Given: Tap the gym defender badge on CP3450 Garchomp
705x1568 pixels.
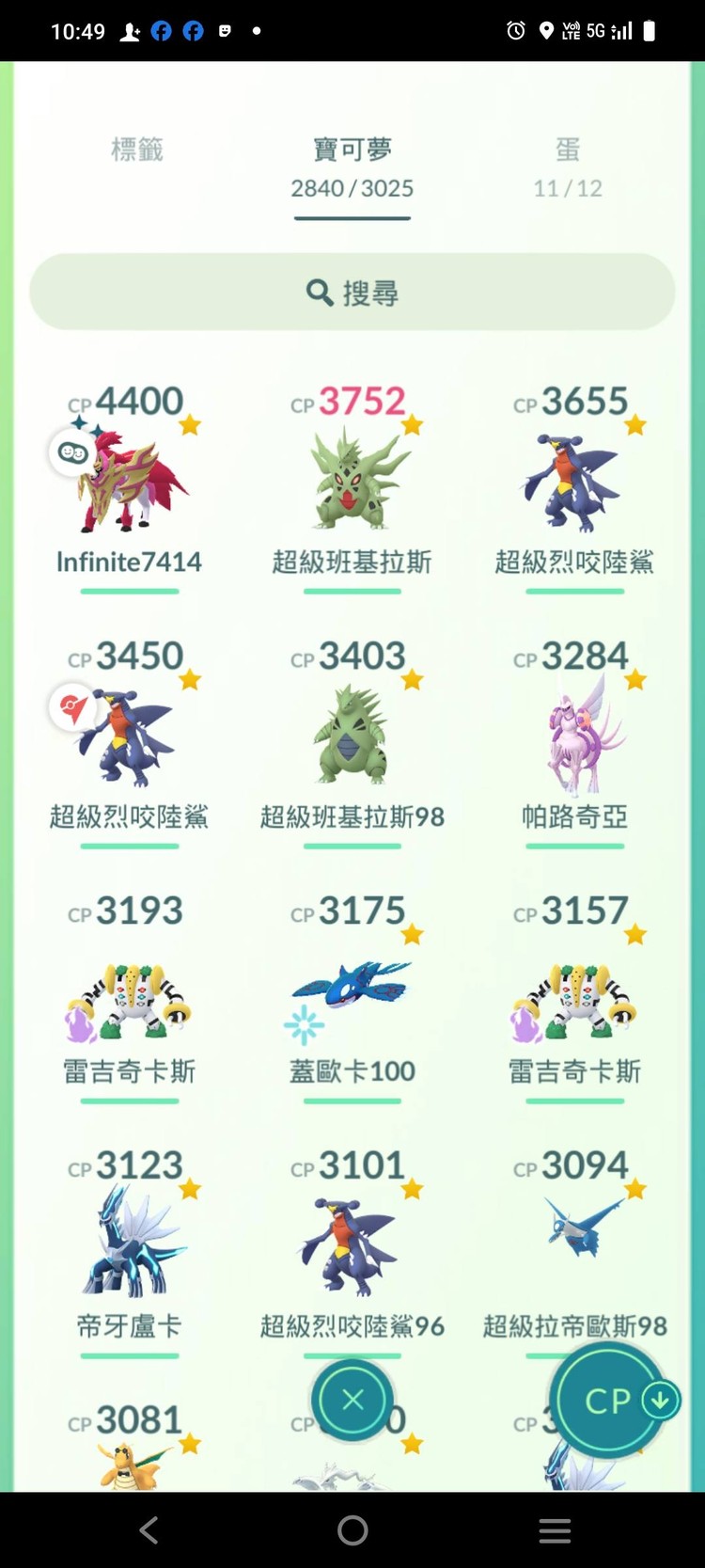Looking at the screenshot, I should tap(73, 708).
